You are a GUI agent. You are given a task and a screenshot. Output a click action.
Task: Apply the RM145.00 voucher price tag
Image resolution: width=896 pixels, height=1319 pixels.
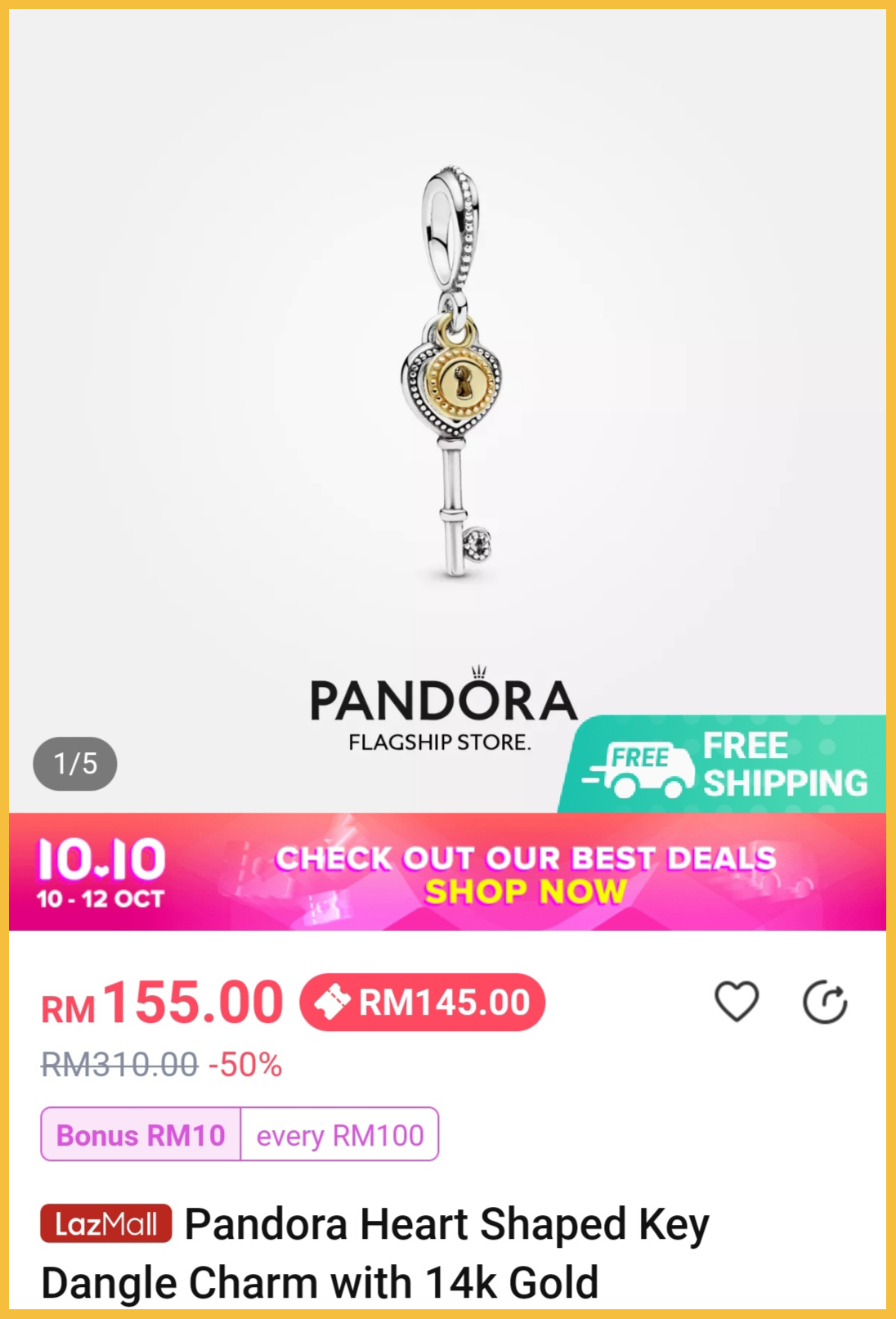[x=423, y=1003]
